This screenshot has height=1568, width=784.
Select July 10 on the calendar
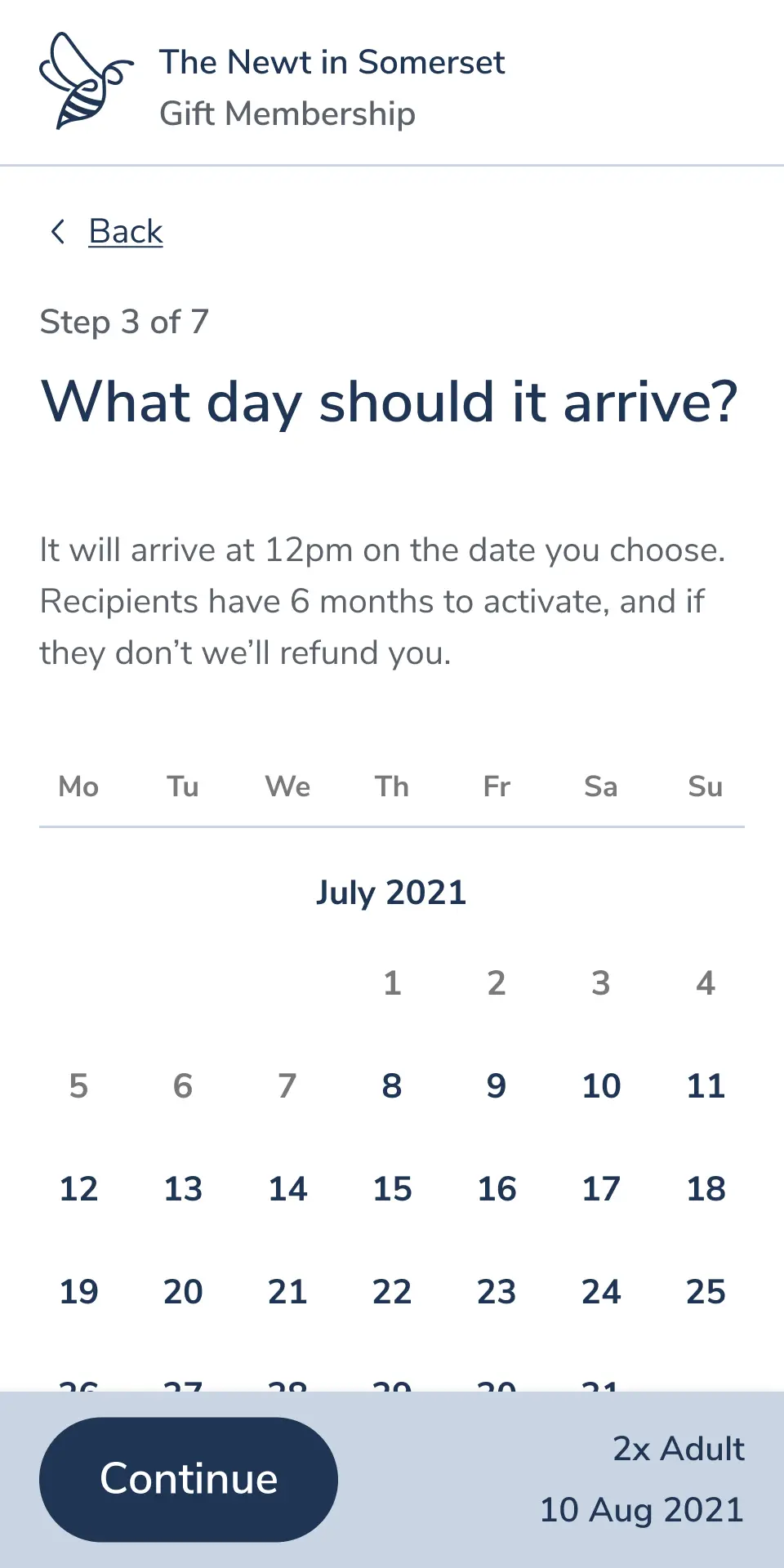[x=601, y=1085]
